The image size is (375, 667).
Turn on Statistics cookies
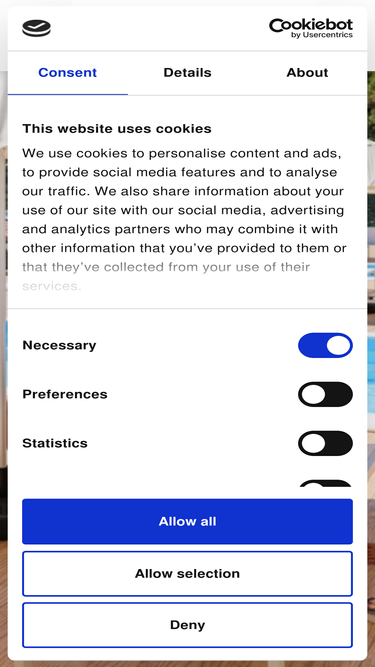click(325, 443)
